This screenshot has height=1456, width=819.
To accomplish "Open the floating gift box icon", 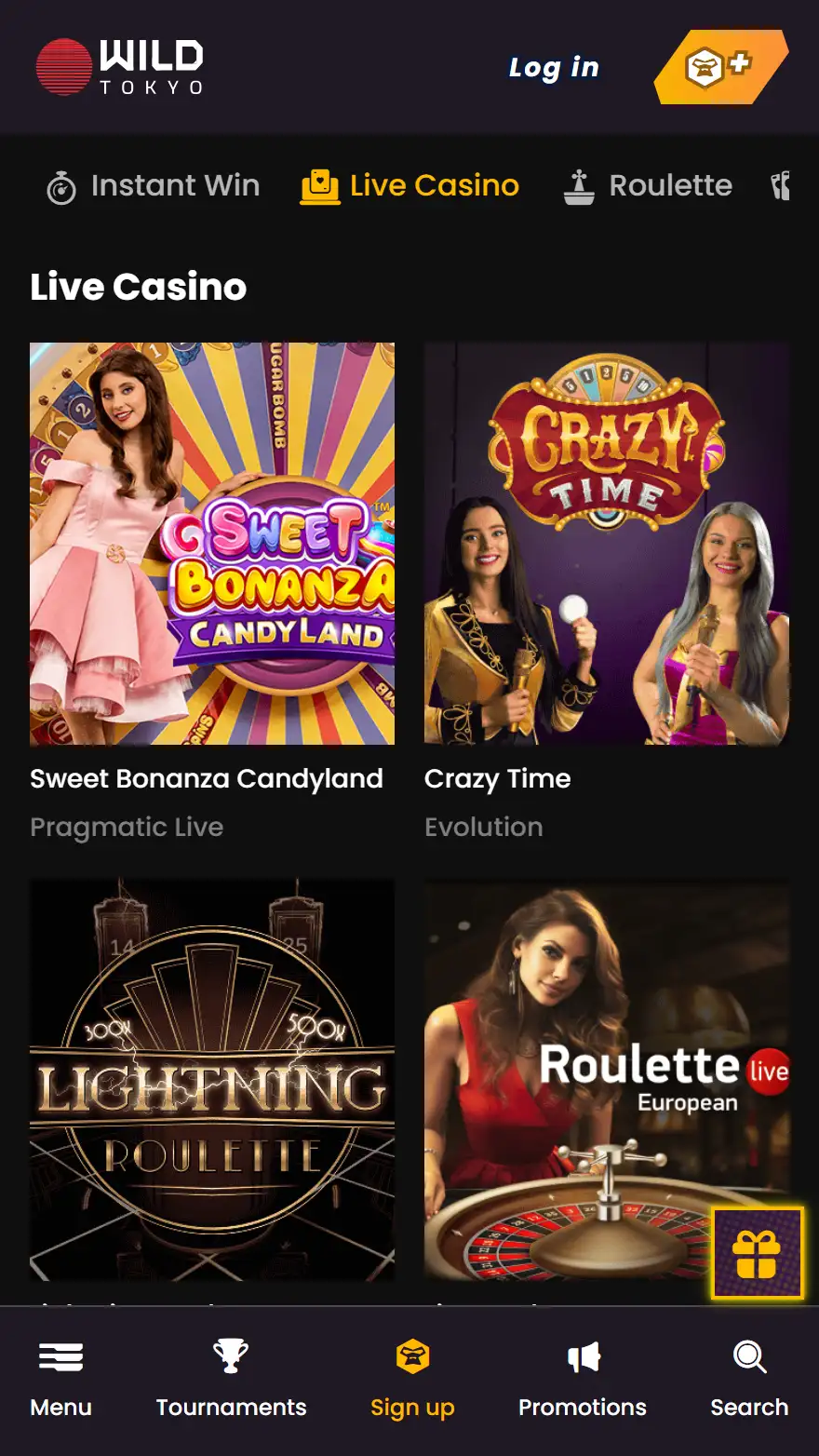I will (757, 1253).
